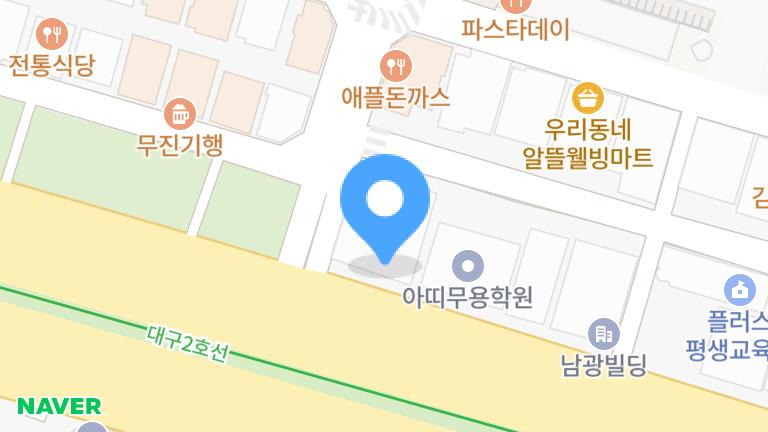
Task: Select the 무진기행 pub marker
Action: (x=180, y=114)
